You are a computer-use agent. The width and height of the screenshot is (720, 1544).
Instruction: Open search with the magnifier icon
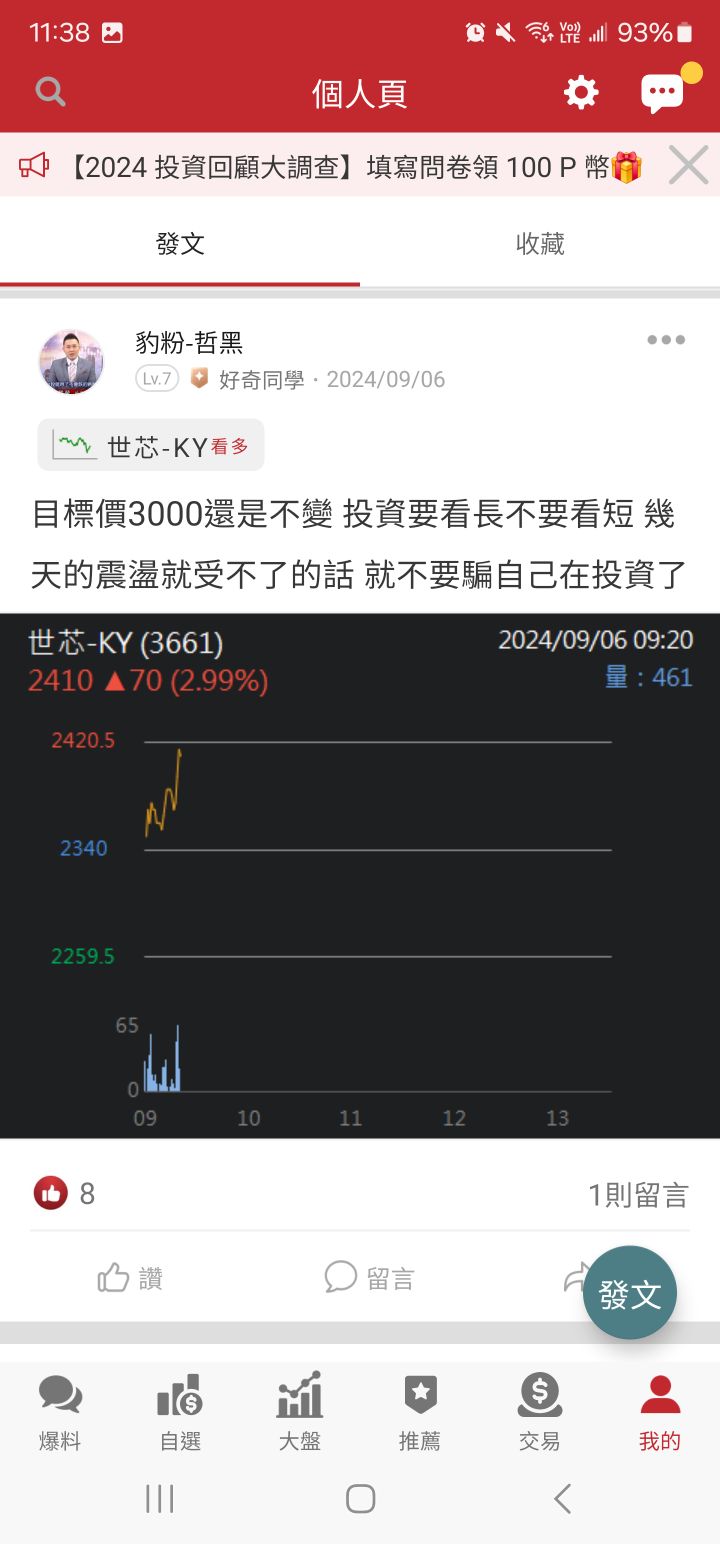(x=50, y=91)
